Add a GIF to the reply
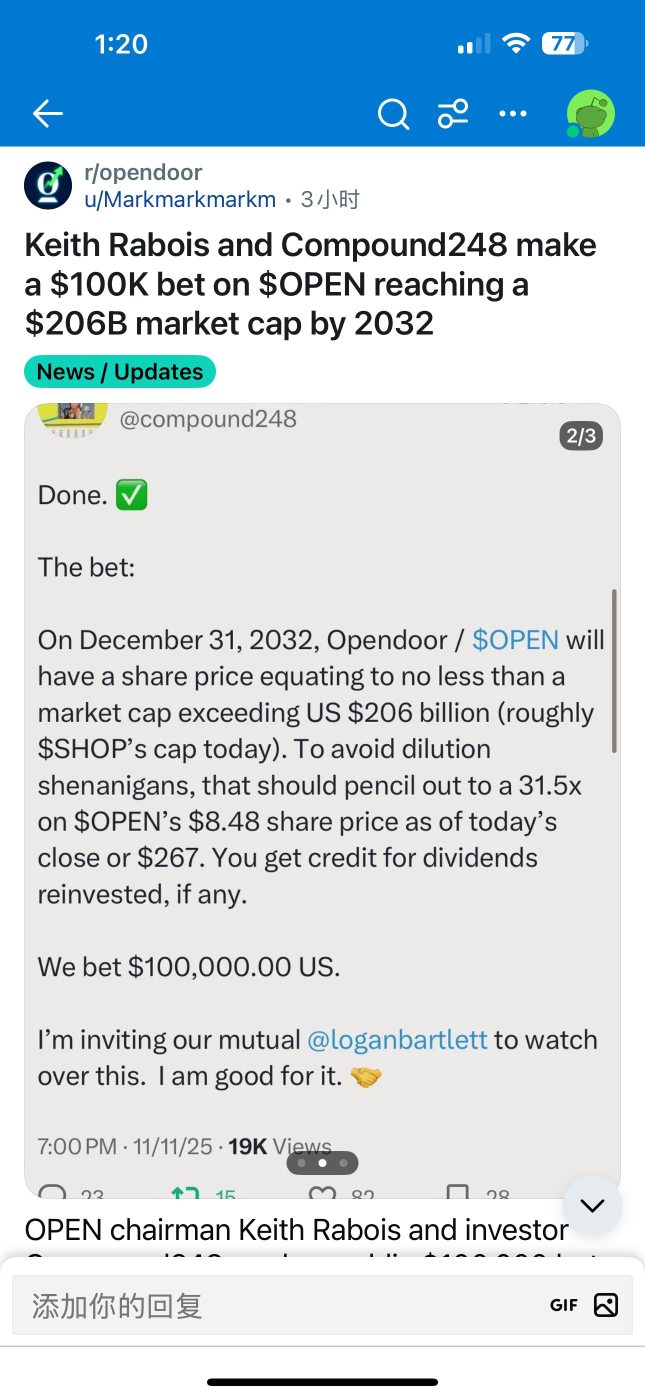Viewport: 645px width, 1398px height. (x=564, y=1305)
